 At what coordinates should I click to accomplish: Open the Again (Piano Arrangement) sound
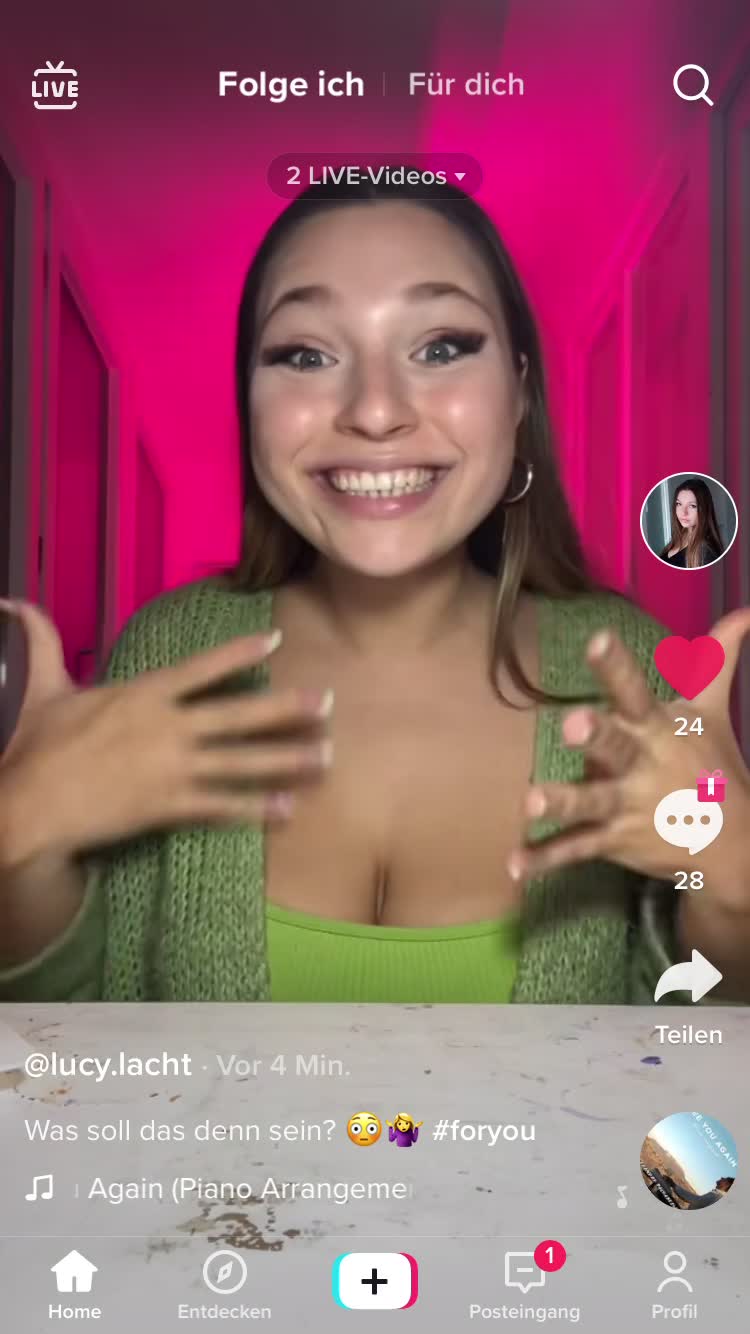(x=250, y=1189)
